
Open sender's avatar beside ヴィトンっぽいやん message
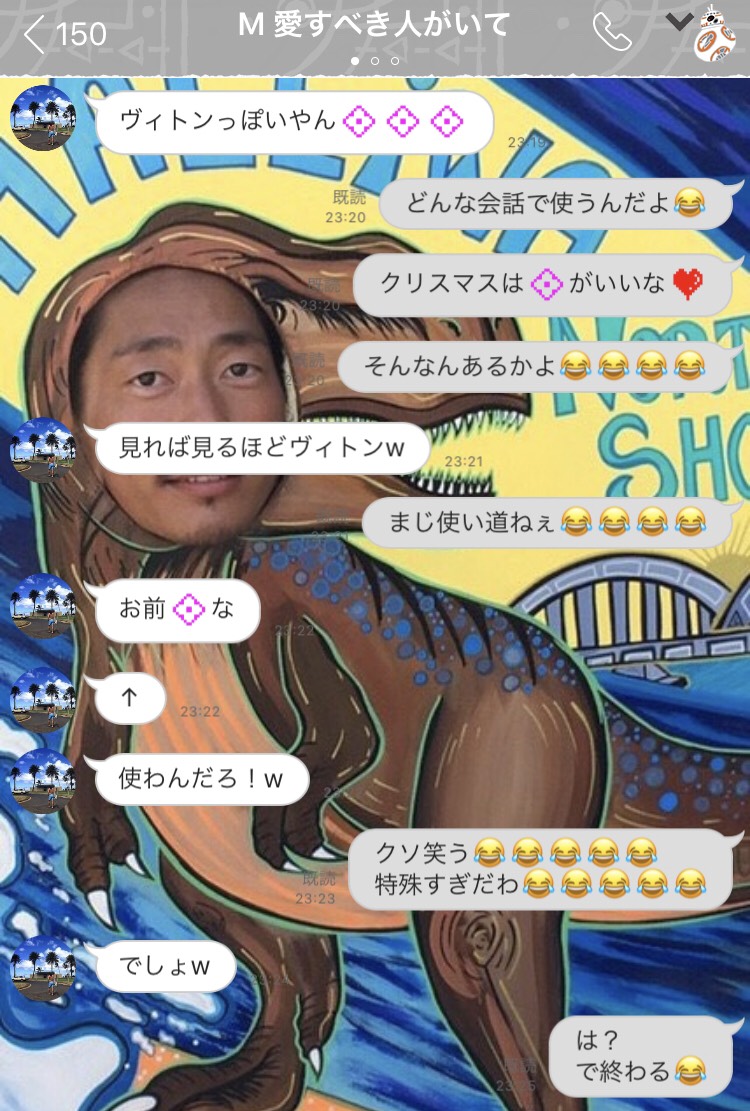click(42, 119)
